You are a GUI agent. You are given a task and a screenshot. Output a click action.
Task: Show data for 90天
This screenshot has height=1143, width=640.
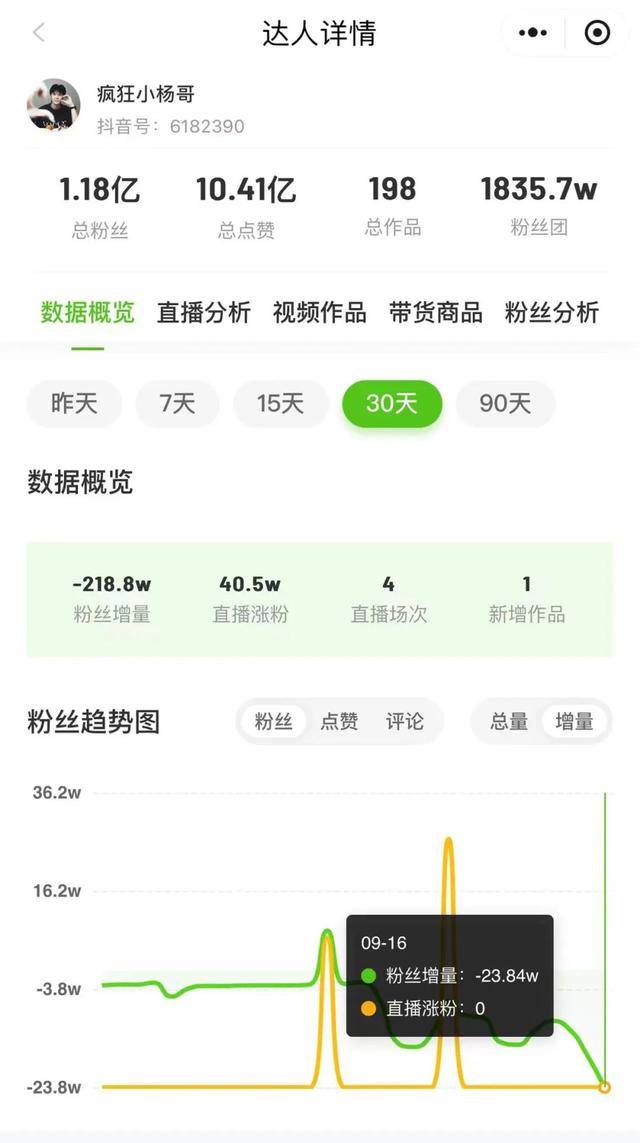(x=505, y=404)
